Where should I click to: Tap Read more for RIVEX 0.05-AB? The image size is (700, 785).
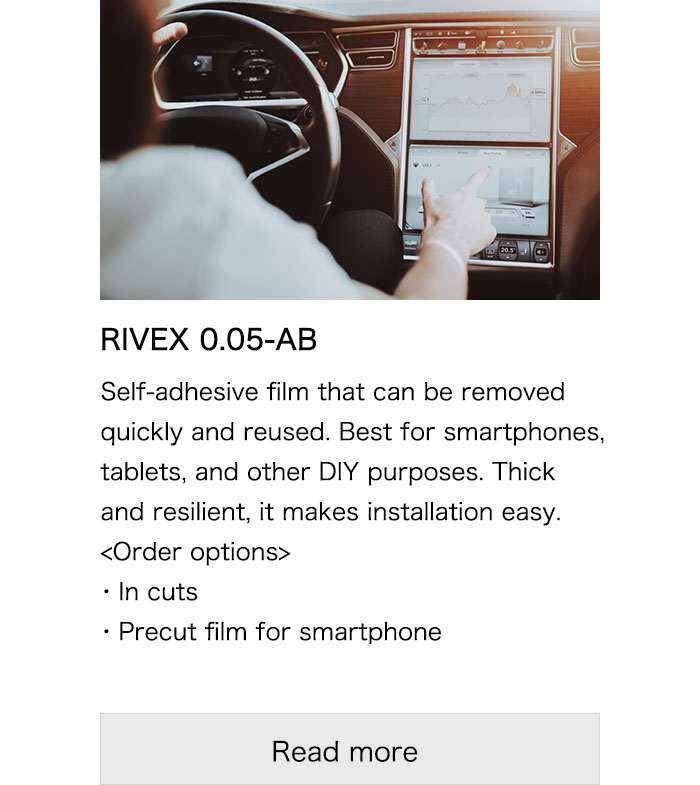[x=349, y=750]
